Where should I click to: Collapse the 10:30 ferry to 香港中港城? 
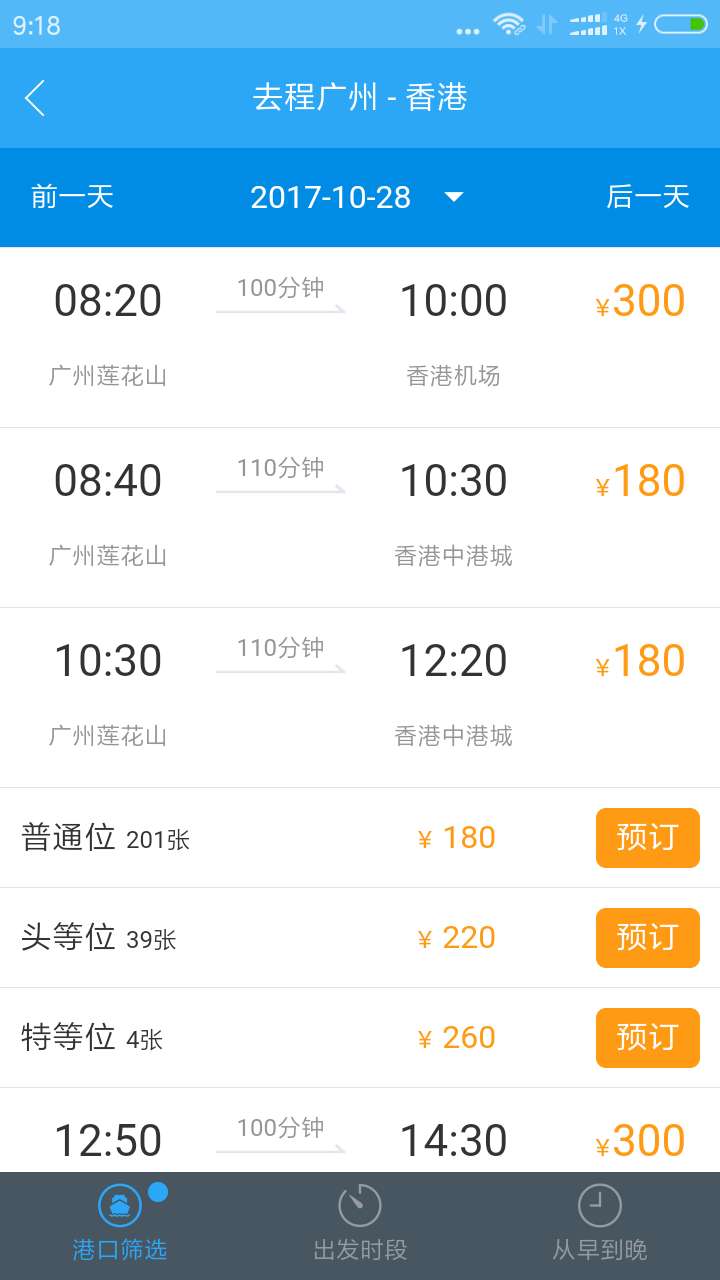coord(360,698)
